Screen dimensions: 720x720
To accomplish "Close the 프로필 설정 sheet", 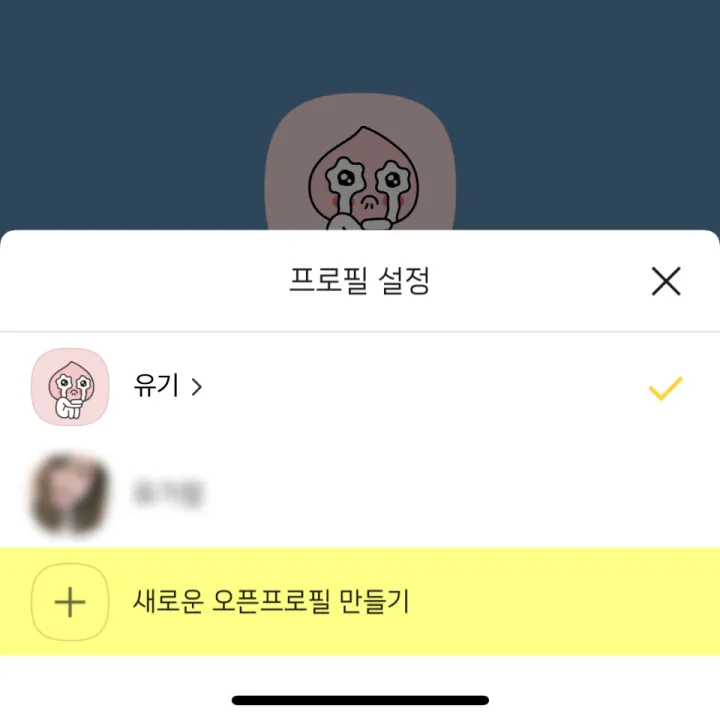I will [x=665, y=282].
